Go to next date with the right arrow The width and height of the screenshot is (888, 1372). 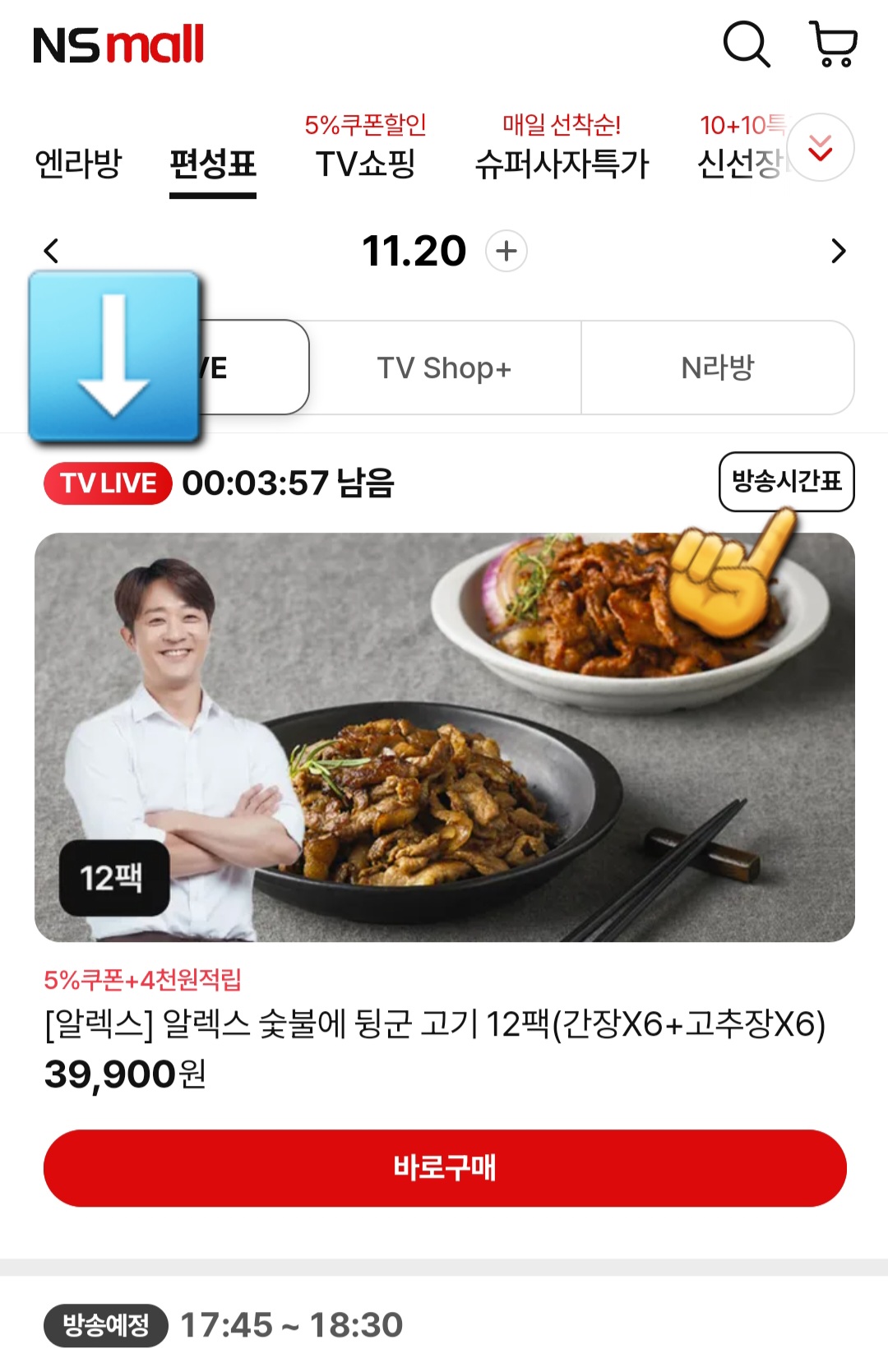pos(839,251)
